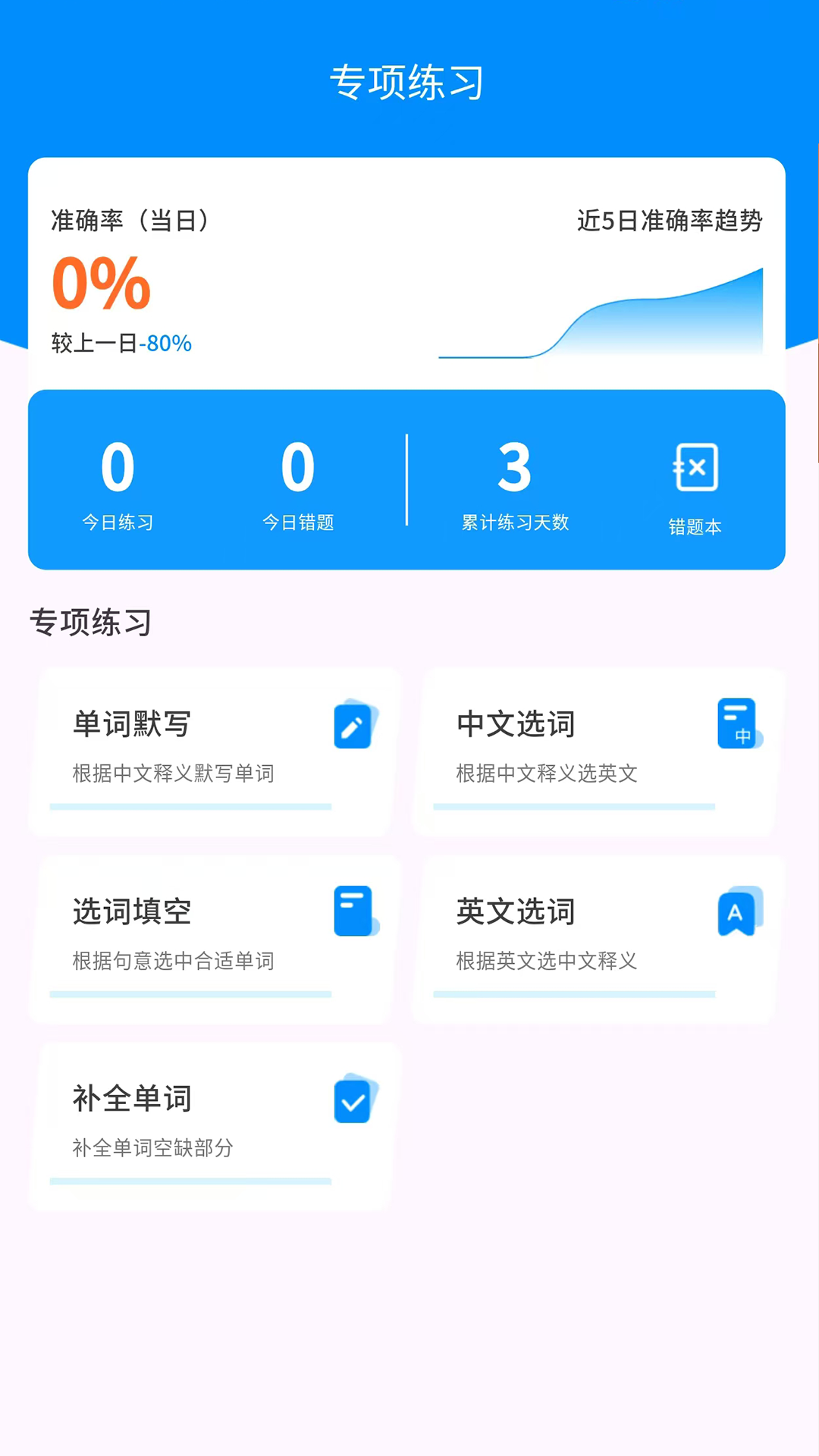The height and width of the screenshot is (1456, 819).
Task: Select 累计练习天数 showing 3
Action: [x=514, y=485]
